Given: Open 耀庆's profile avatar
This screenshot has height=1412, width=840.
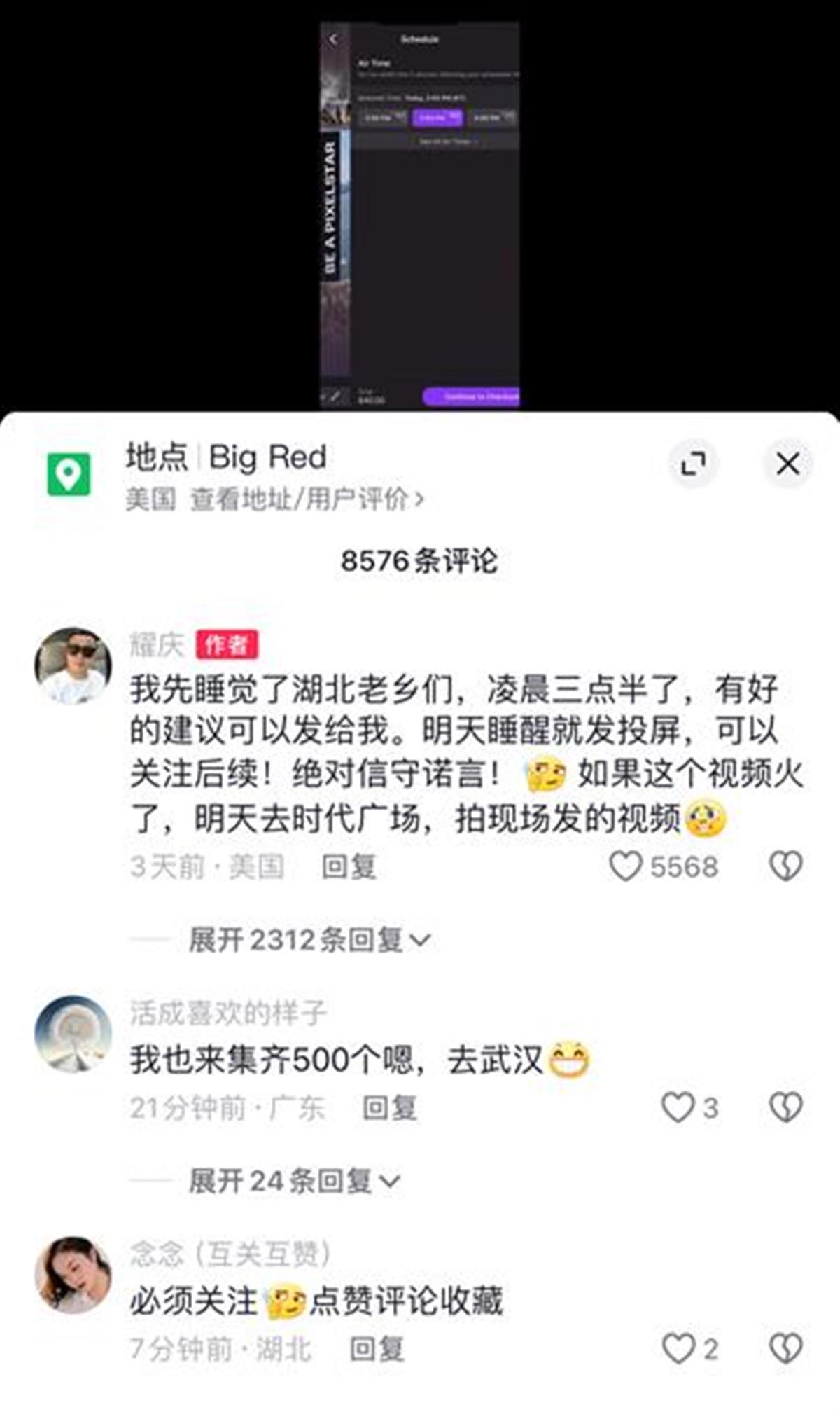Looking at the screenshot, I should (x=73, y=665).
